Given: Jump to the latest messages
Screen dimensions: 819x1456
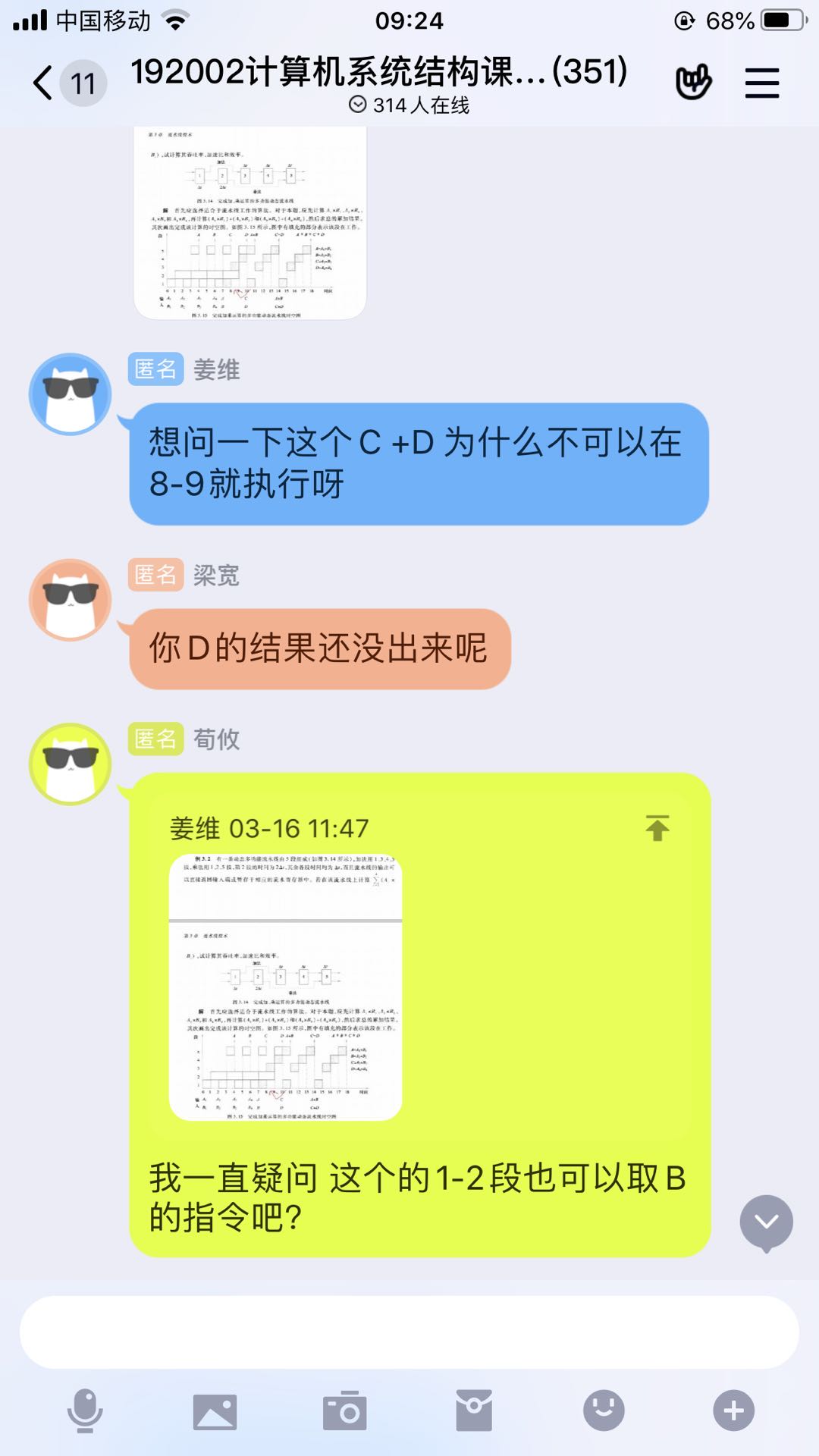Looking at the screenshot, I should (x=766, y=1222).
